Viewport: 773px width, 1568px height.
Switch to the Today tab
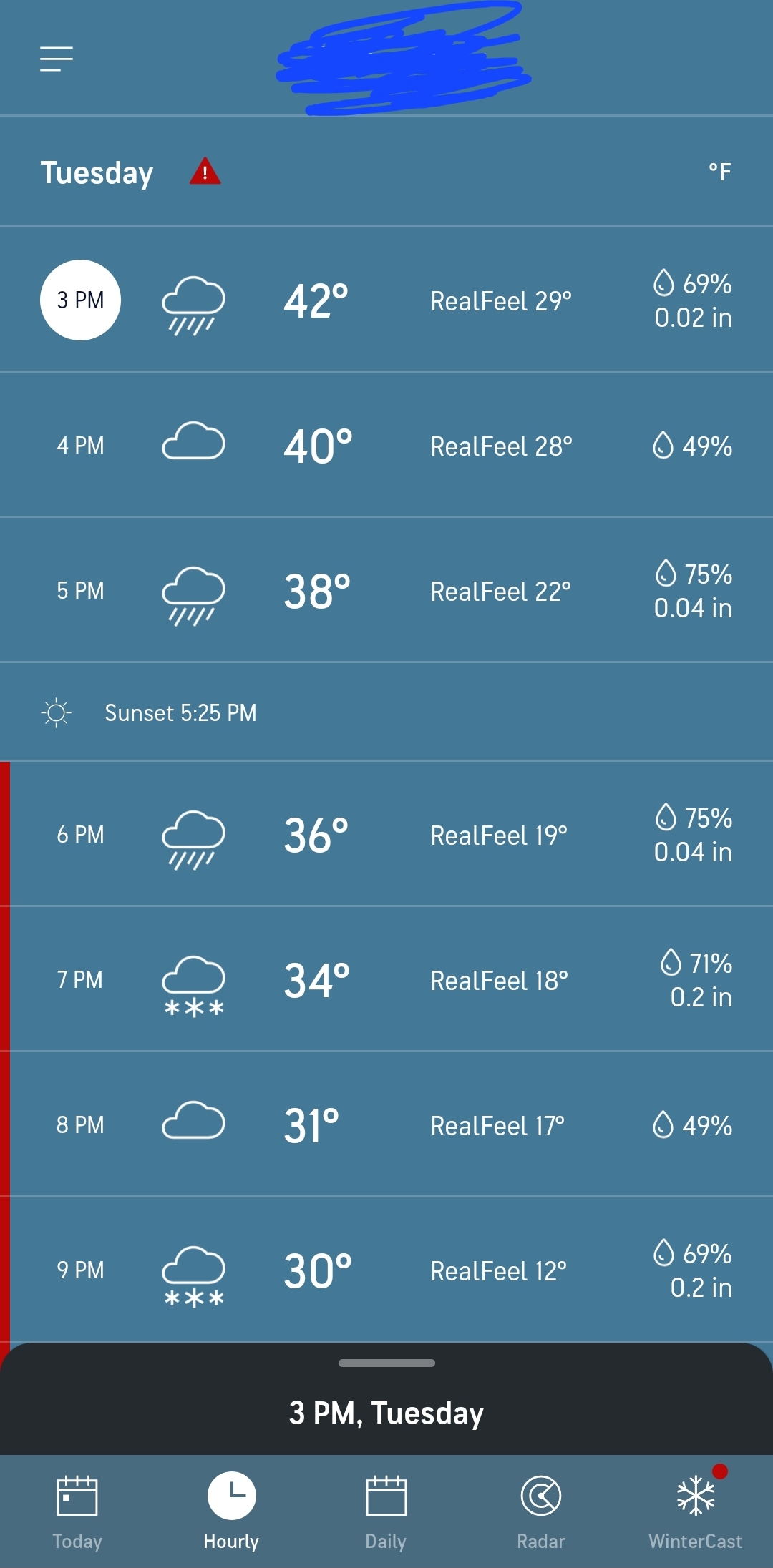(x=77, y=1511)
